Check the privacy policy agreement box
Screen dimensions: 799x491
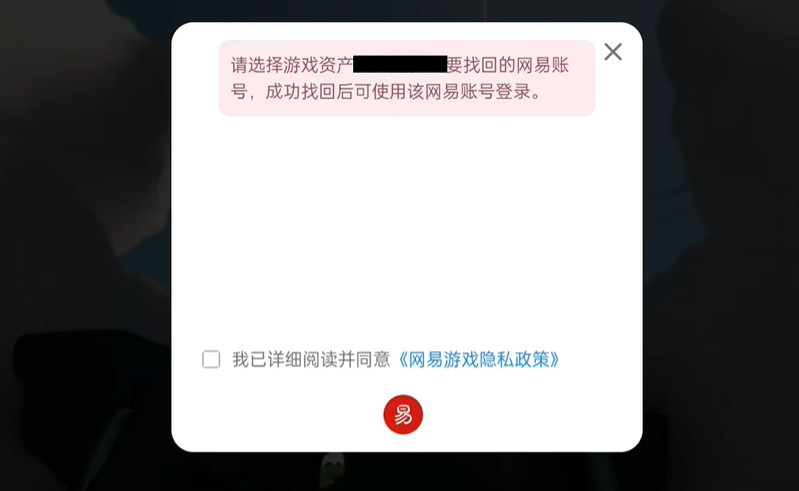[211, 360]
